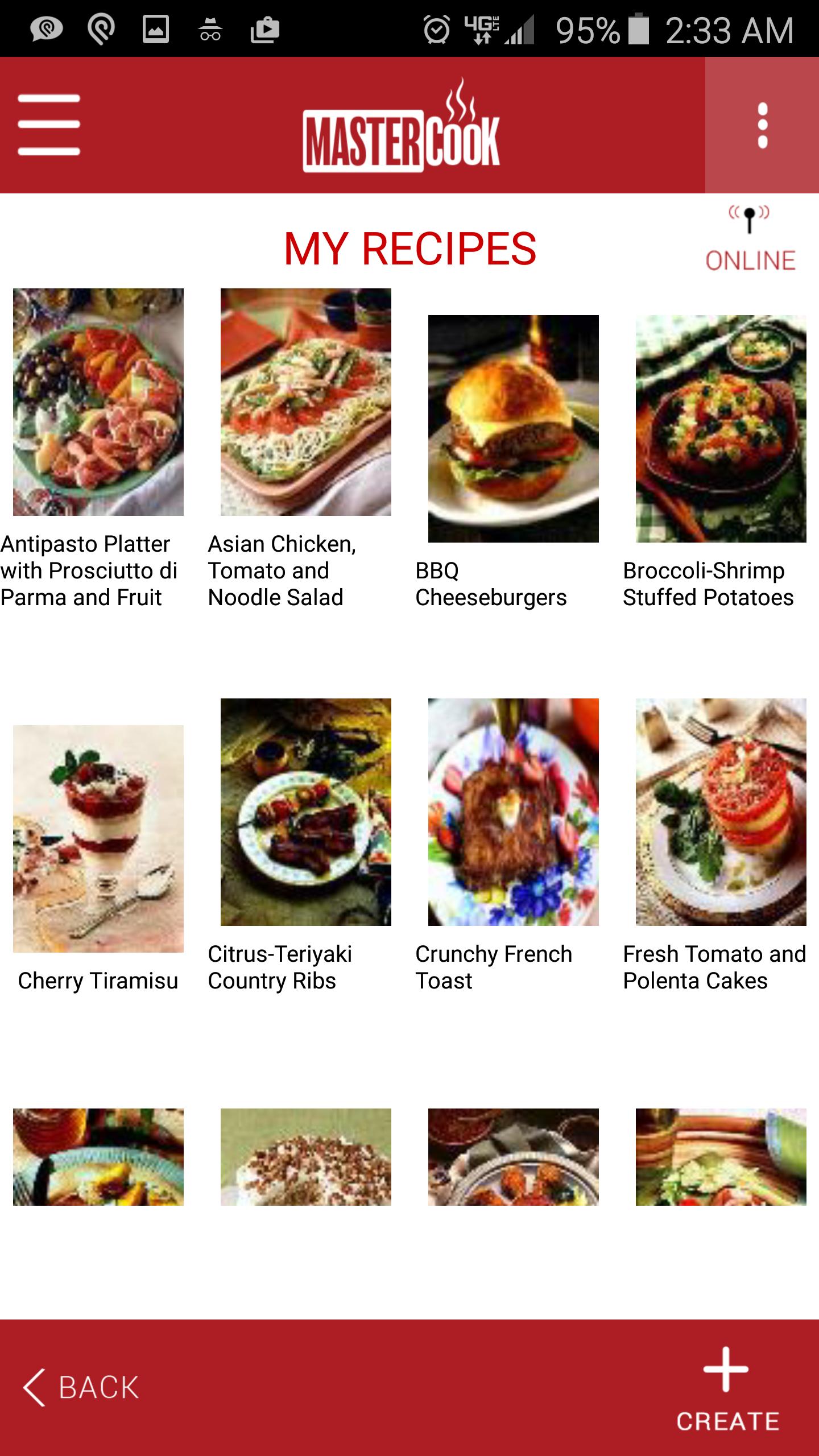Toggle the Online status indicator
Viewport: 819px width, 1456px height.
pos(750,239)
